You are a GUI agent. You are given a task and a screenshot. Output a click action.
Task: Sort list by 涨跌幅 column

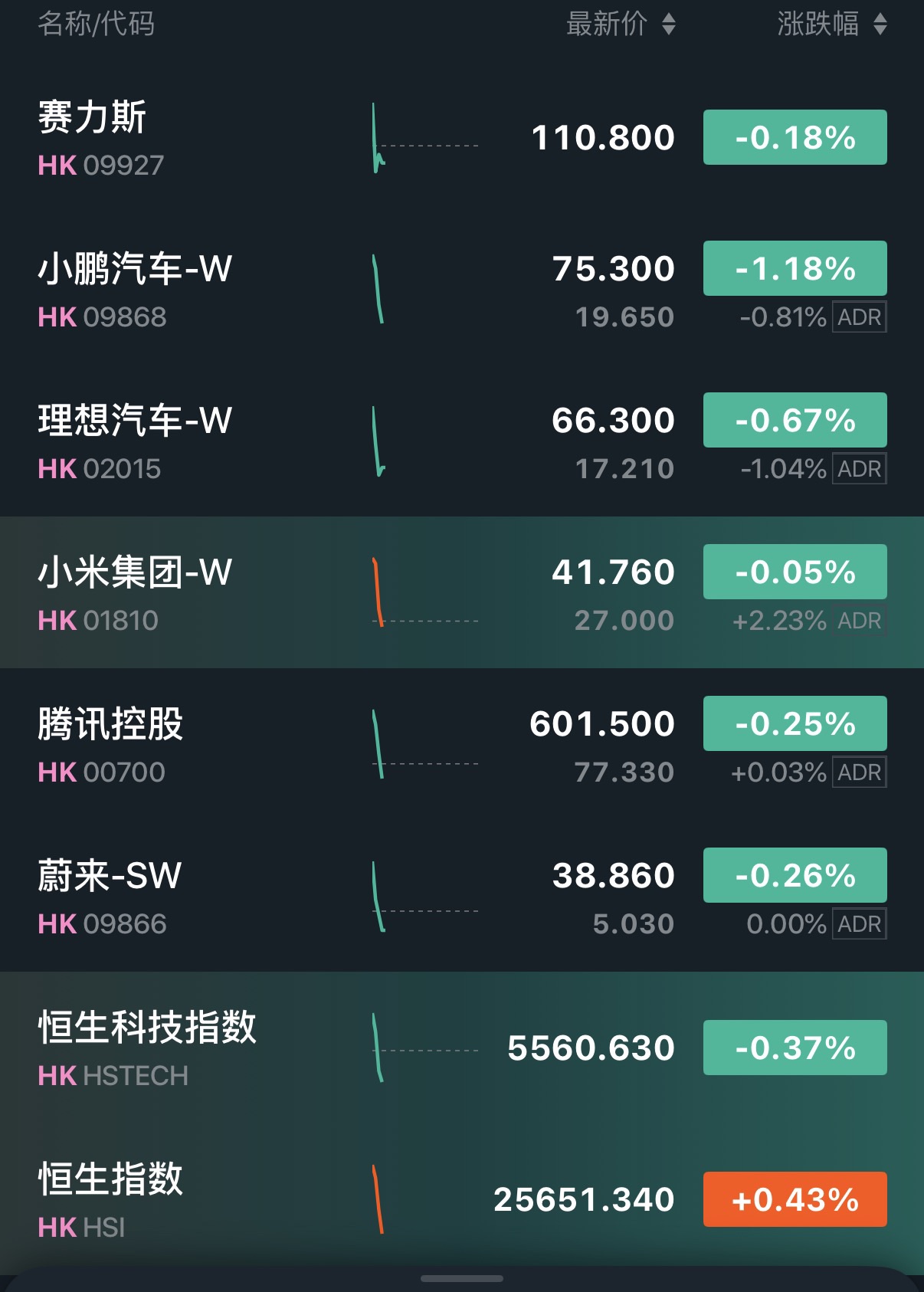click(x=831, y=25)
